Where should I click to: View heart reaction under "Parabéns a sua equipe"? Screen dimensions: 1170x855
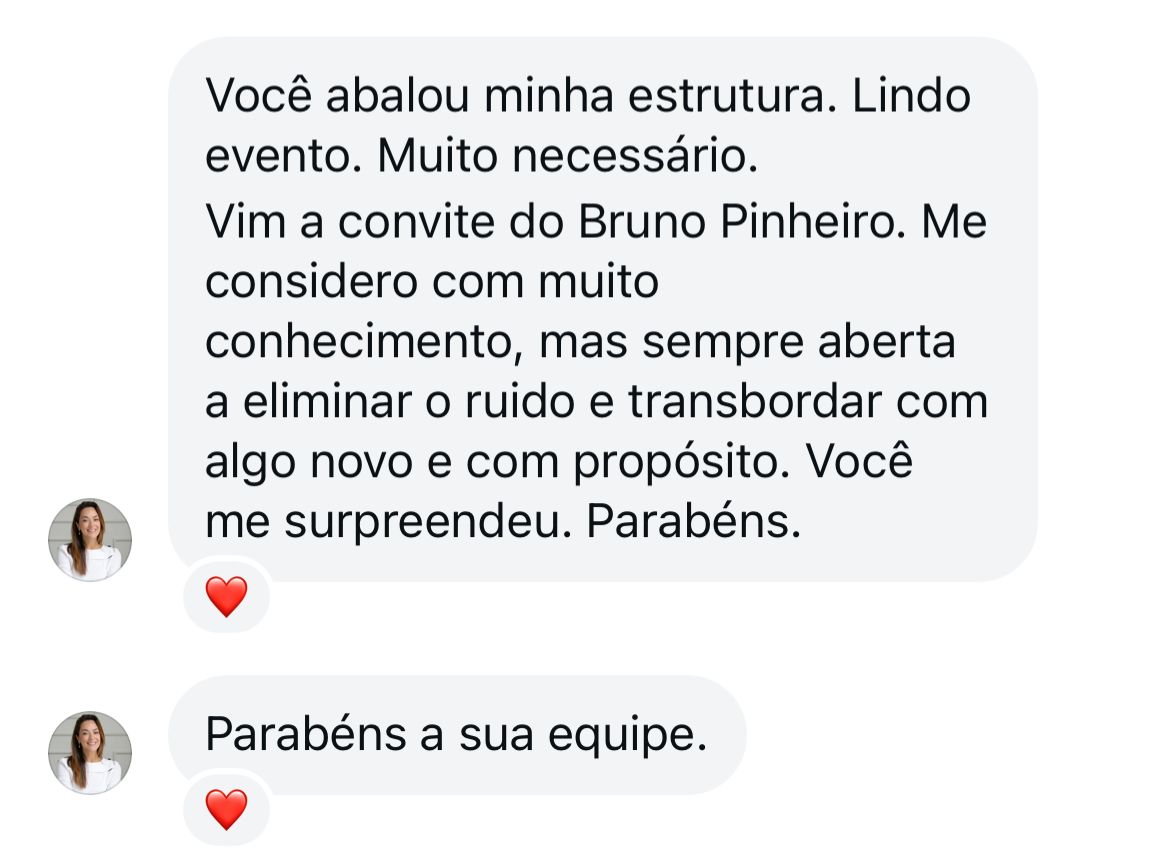pos(226,808)
